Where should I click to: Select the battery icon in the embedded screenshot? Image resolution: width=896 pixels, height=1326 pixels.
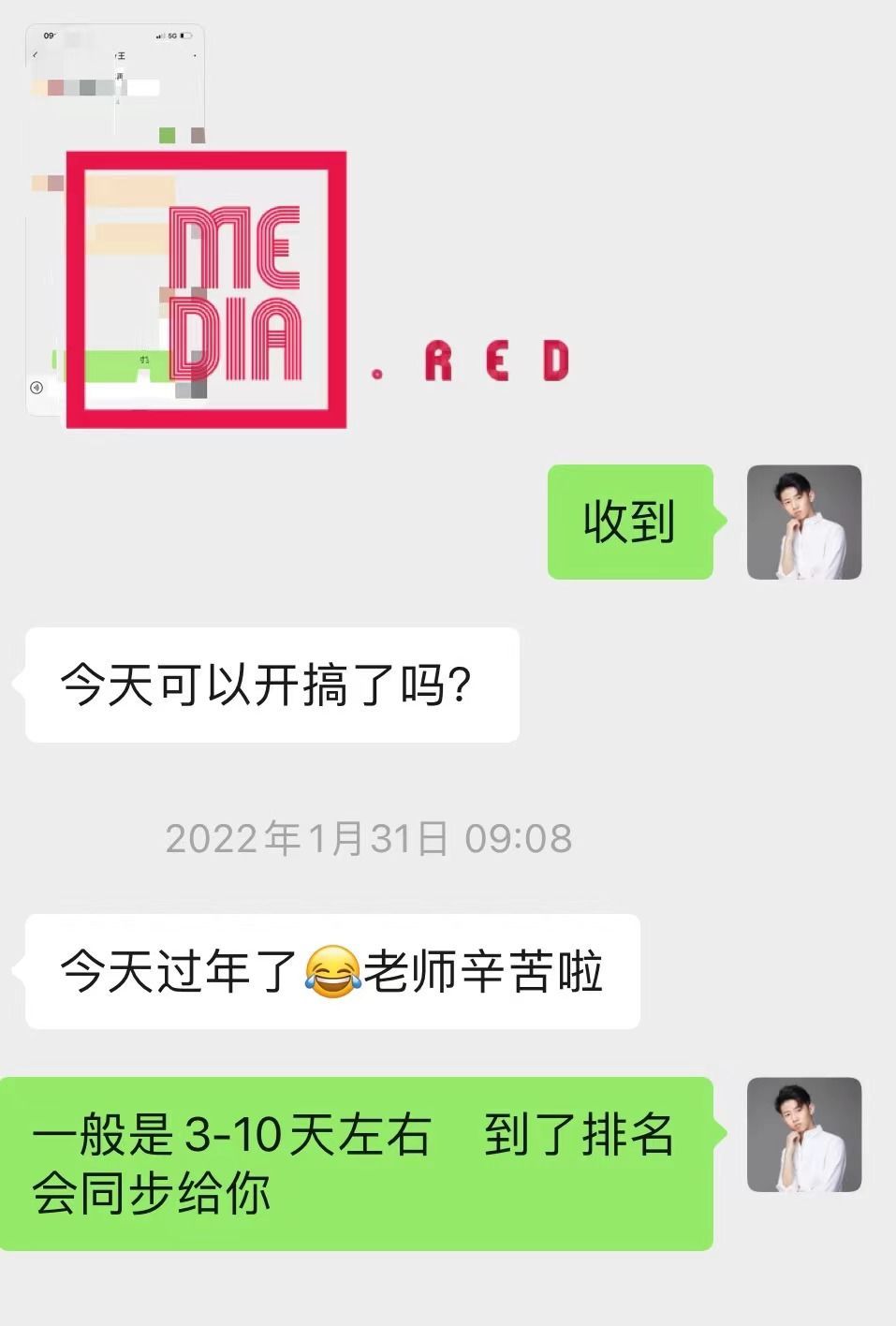coord(186,37)
